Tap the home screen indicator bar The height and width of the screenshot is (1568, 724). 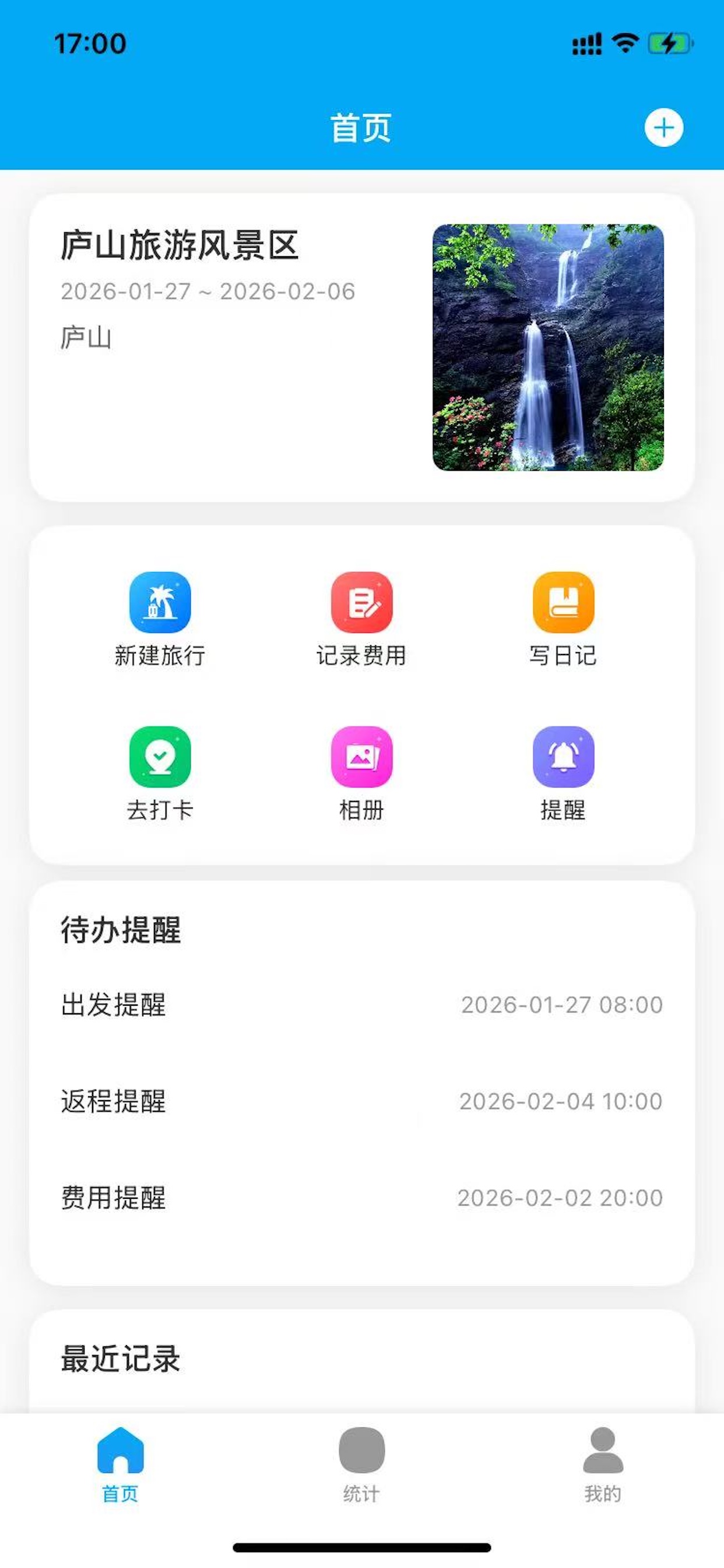(x=362, y=1546)
